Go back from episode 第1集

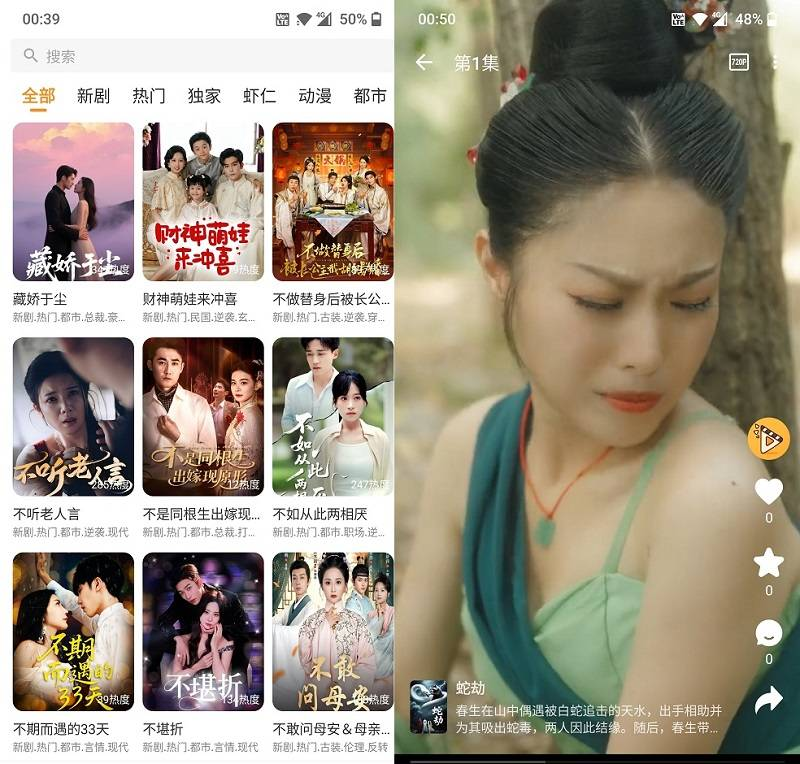click(424, 63)
